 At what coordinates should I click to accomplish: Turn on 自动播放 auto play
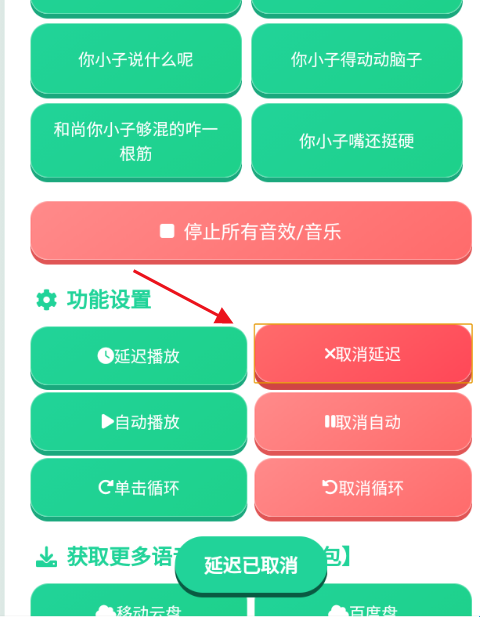[138, 422]
